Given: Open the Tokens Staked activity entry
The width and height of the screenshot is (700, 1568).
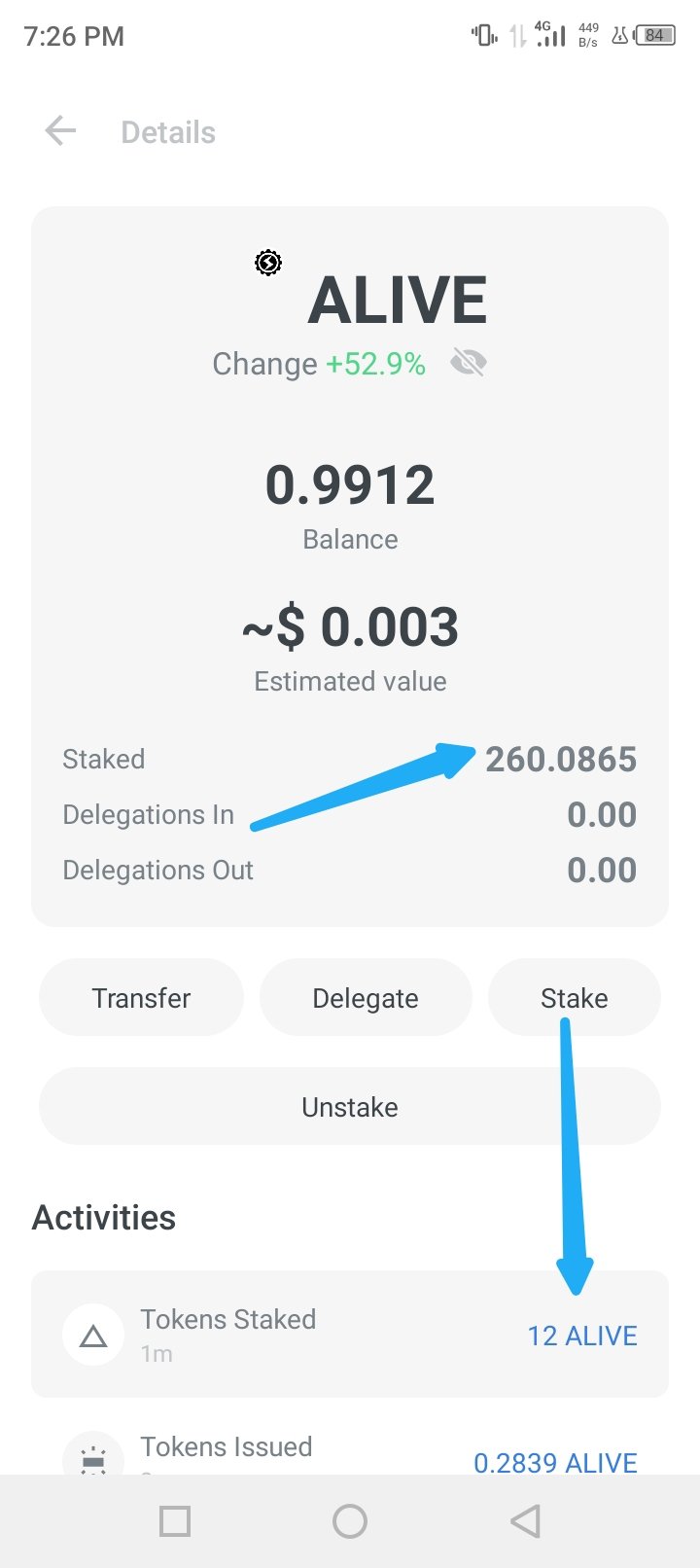Looking at the screenshot, I should (x=350, y=1335).
